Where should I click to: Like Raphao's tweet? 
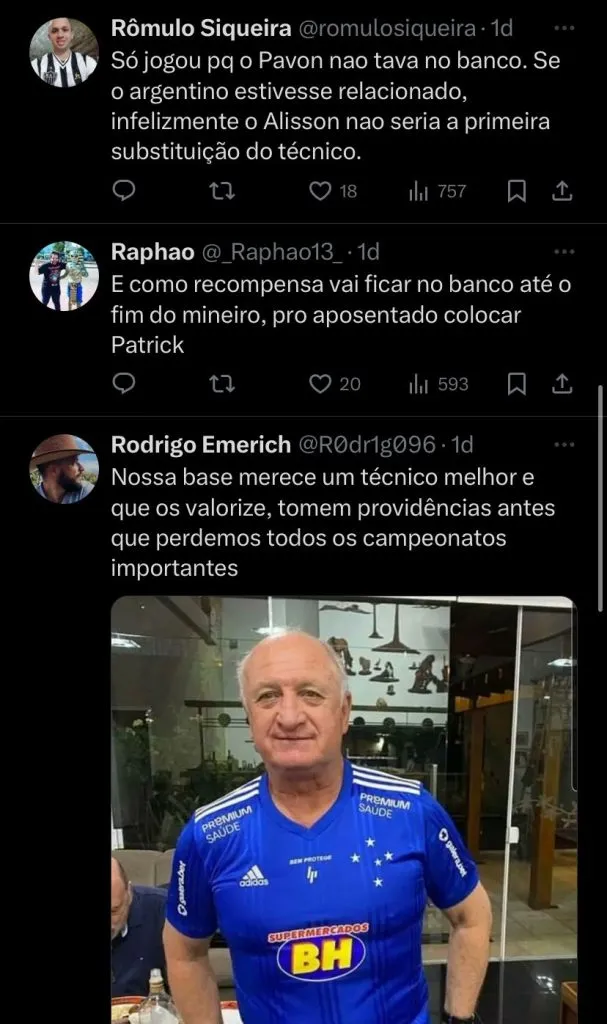pos(320,383)
